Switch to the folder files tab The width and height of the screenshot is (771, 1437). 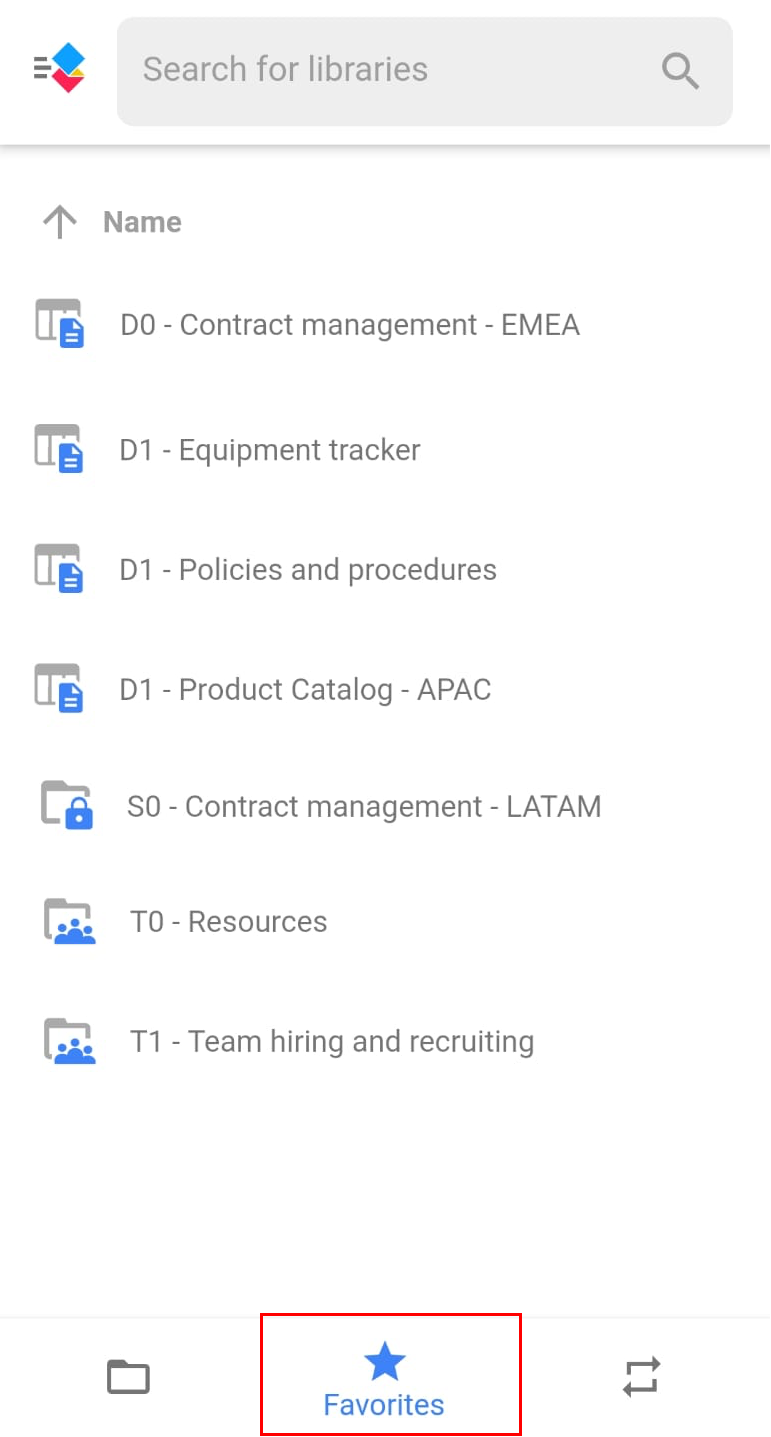point(128,1377)
